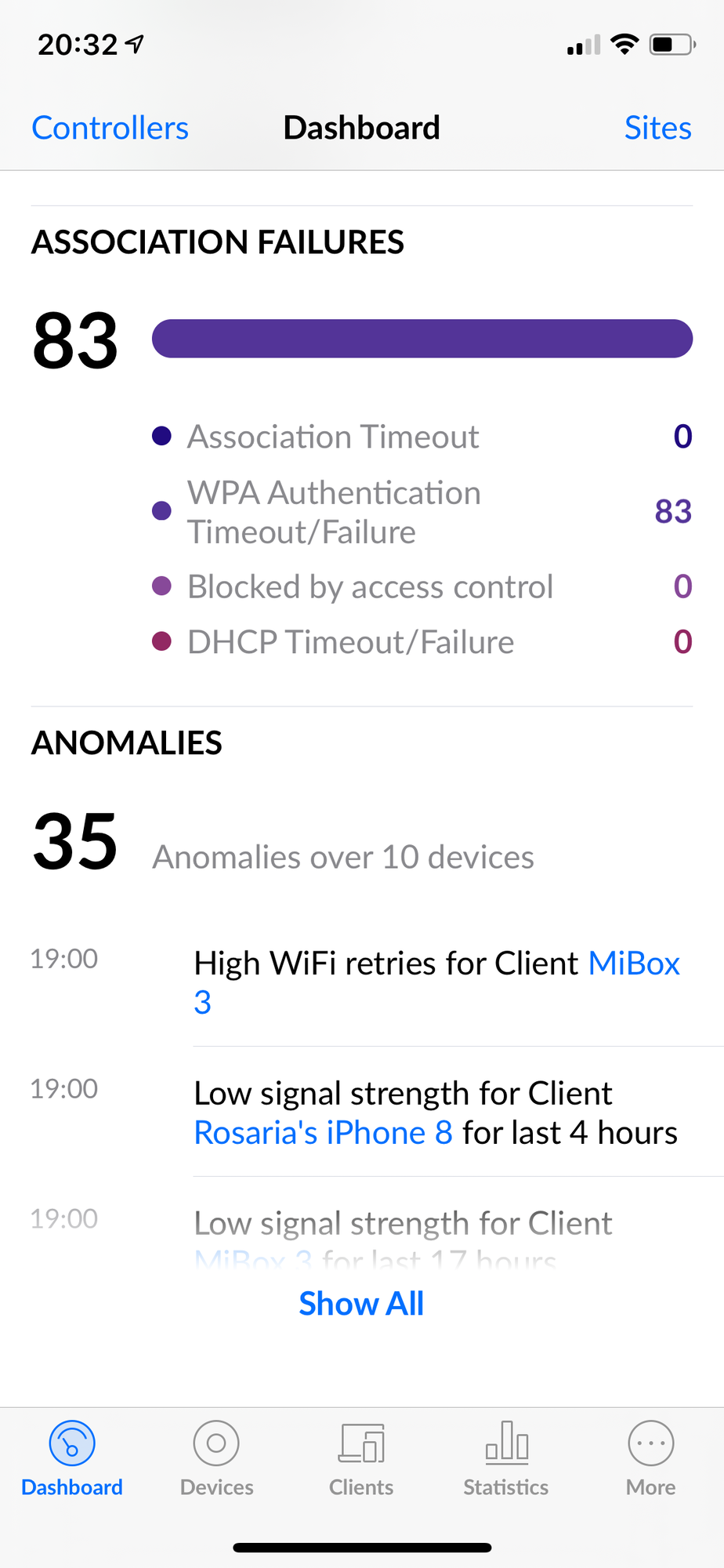
Task: Show all anomalies
Action: pyautogui.click(x=361, y=1304)
